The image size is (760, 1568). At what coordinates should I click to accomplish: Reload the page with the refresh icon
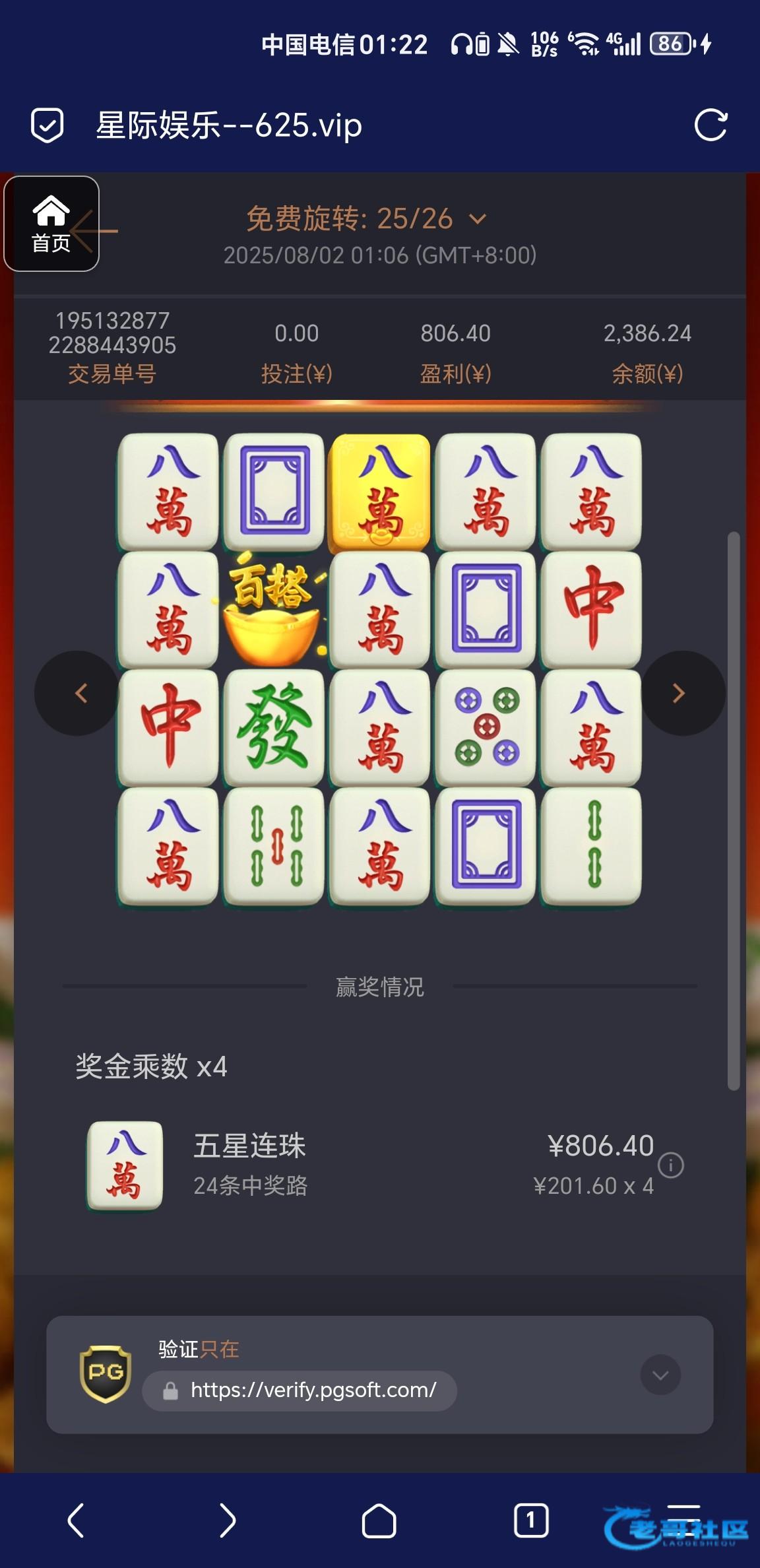point(711,125)
